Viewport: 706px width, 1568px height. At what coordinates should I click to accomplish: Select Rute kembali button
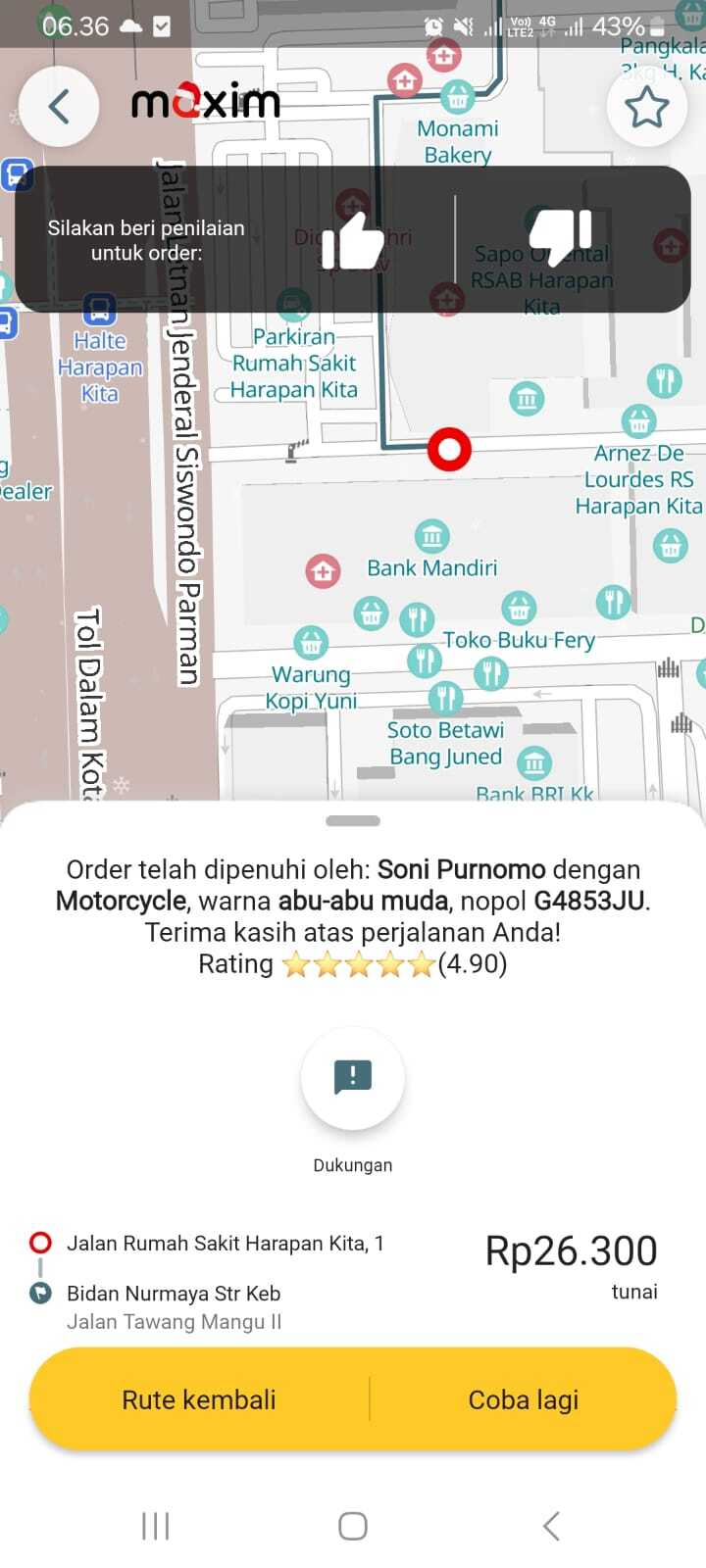click(x=199, y=1399)
